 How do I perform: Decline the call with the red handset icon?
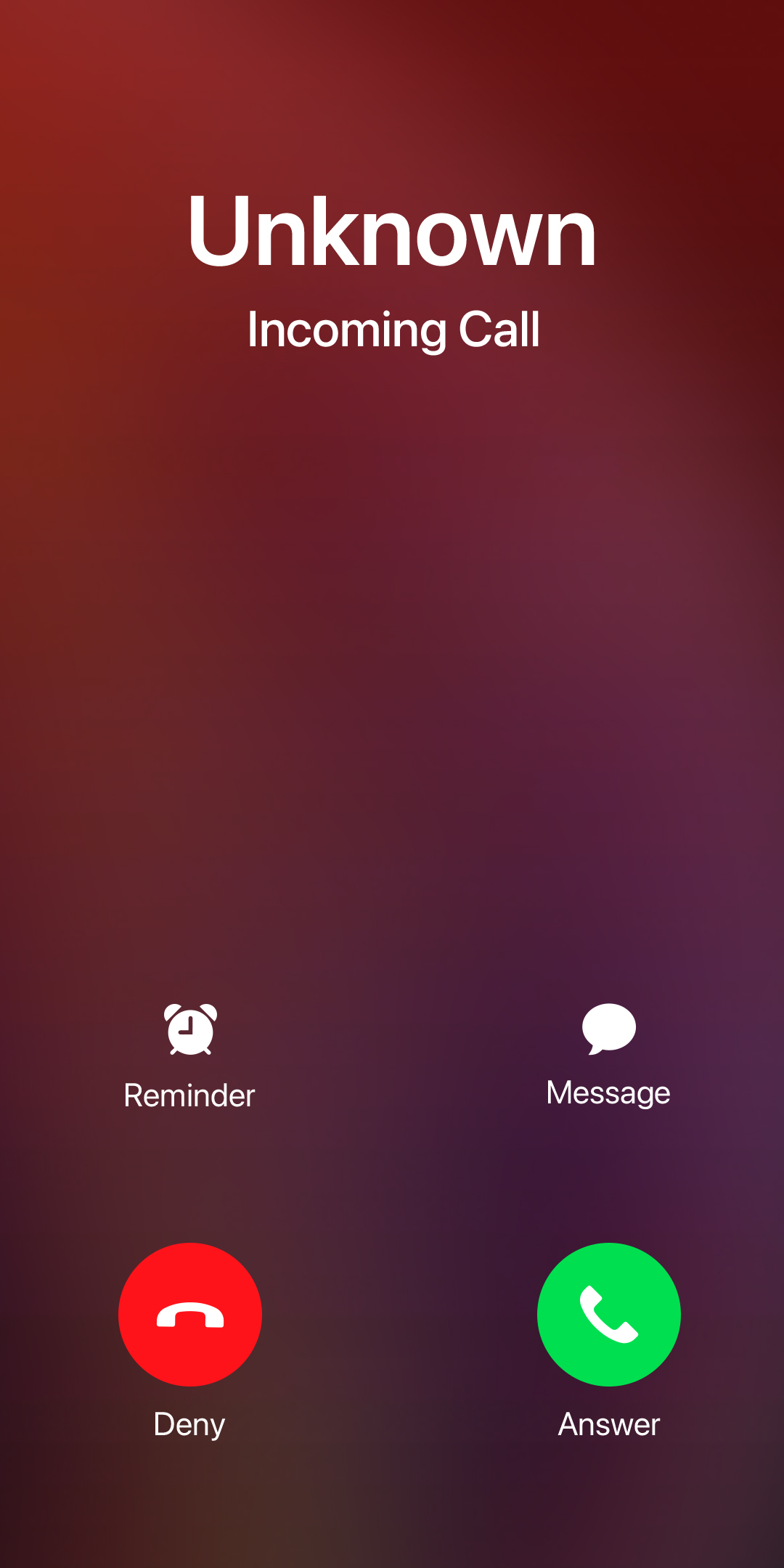[x=191, y=1315]
